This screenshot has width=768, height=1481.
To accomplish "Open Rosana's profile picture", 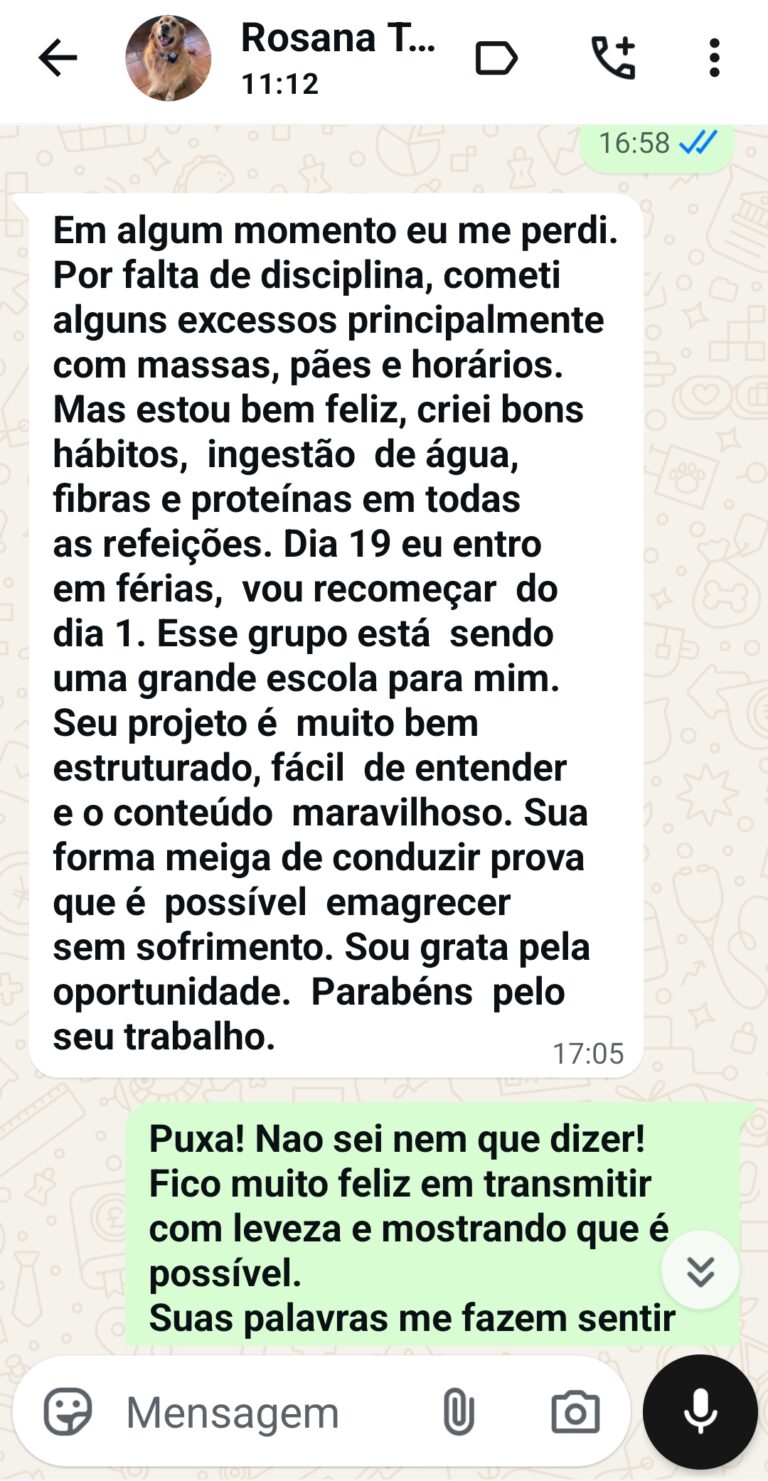I will point(168,59).
